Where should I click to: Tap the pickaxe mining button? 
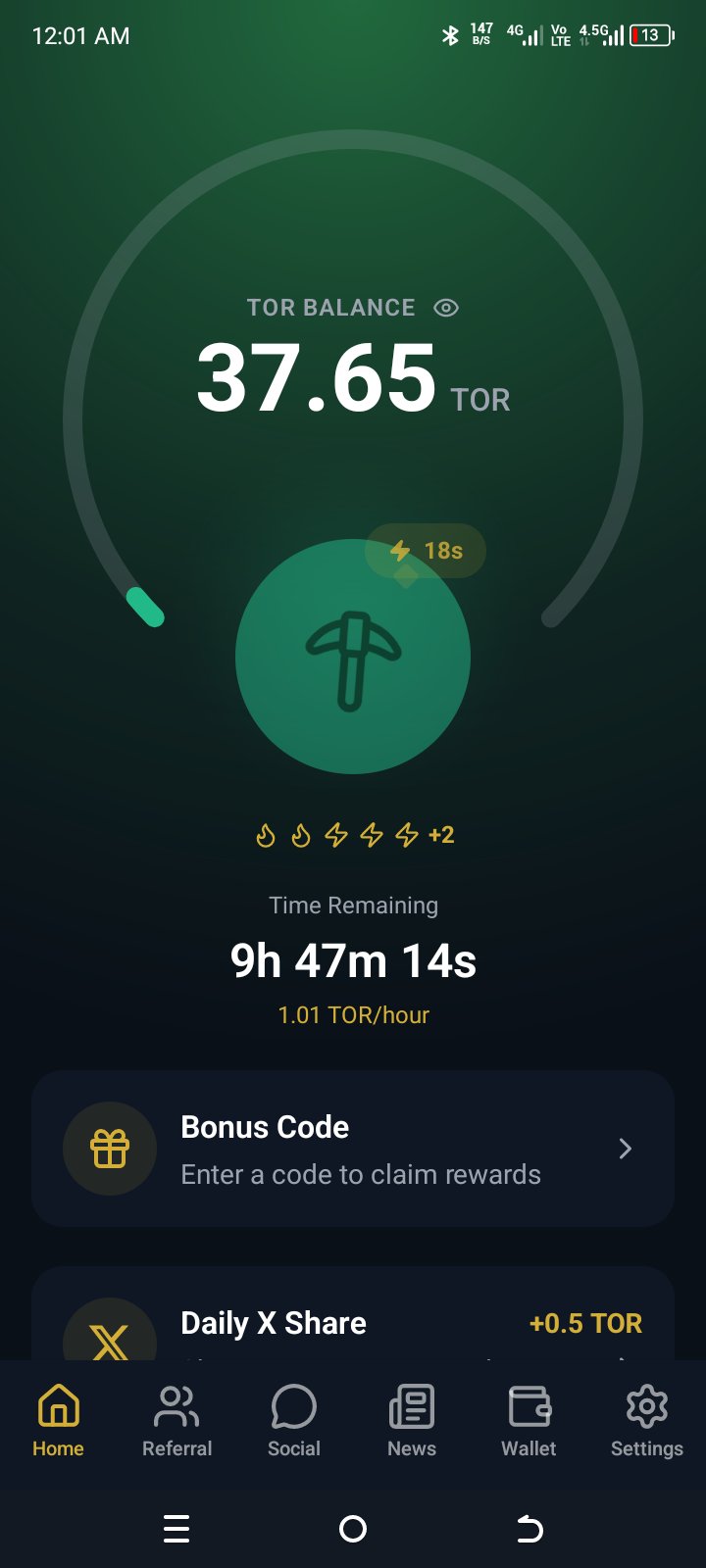click(353, 657)
